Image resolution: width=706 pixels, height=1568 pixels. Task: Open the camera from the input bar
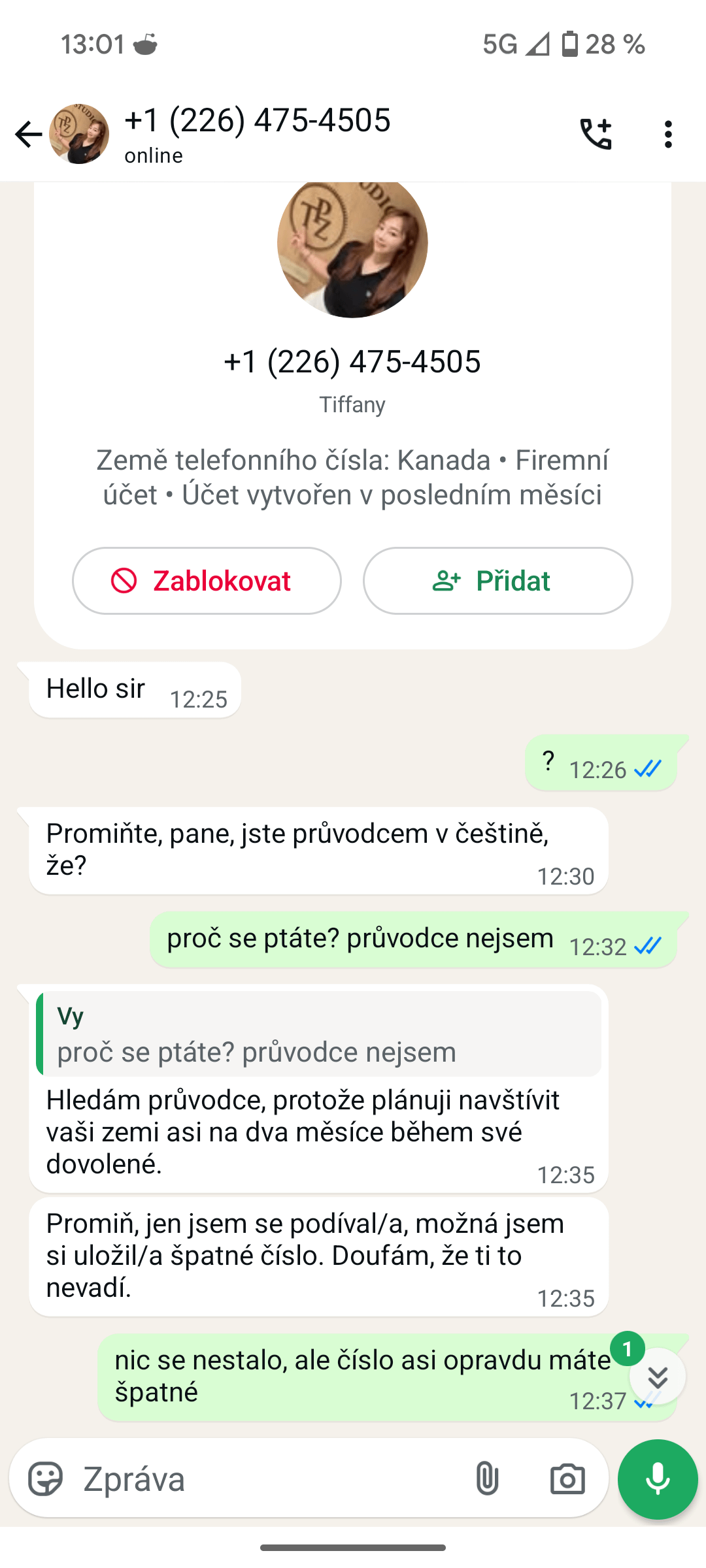[567, 1478]
